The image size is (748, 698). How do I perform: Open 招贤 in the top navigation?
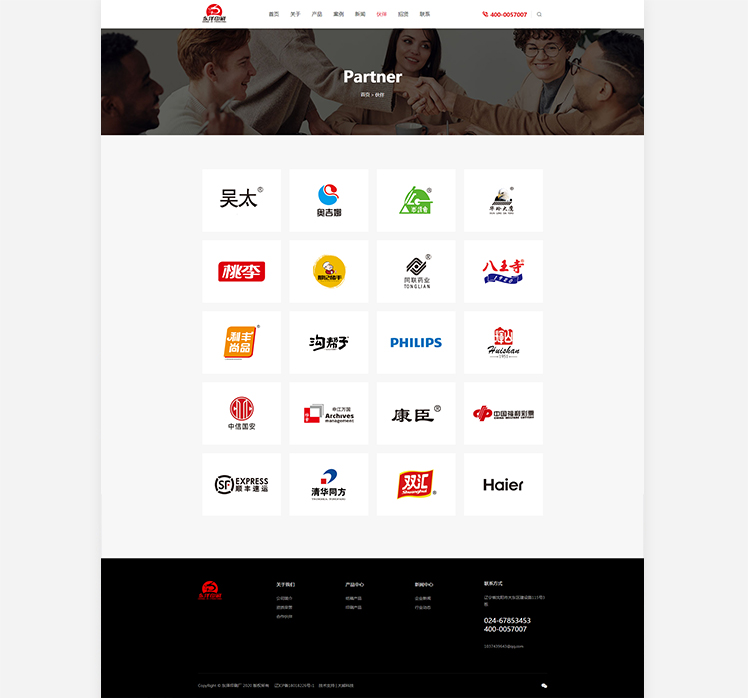[x=403, y=14]
